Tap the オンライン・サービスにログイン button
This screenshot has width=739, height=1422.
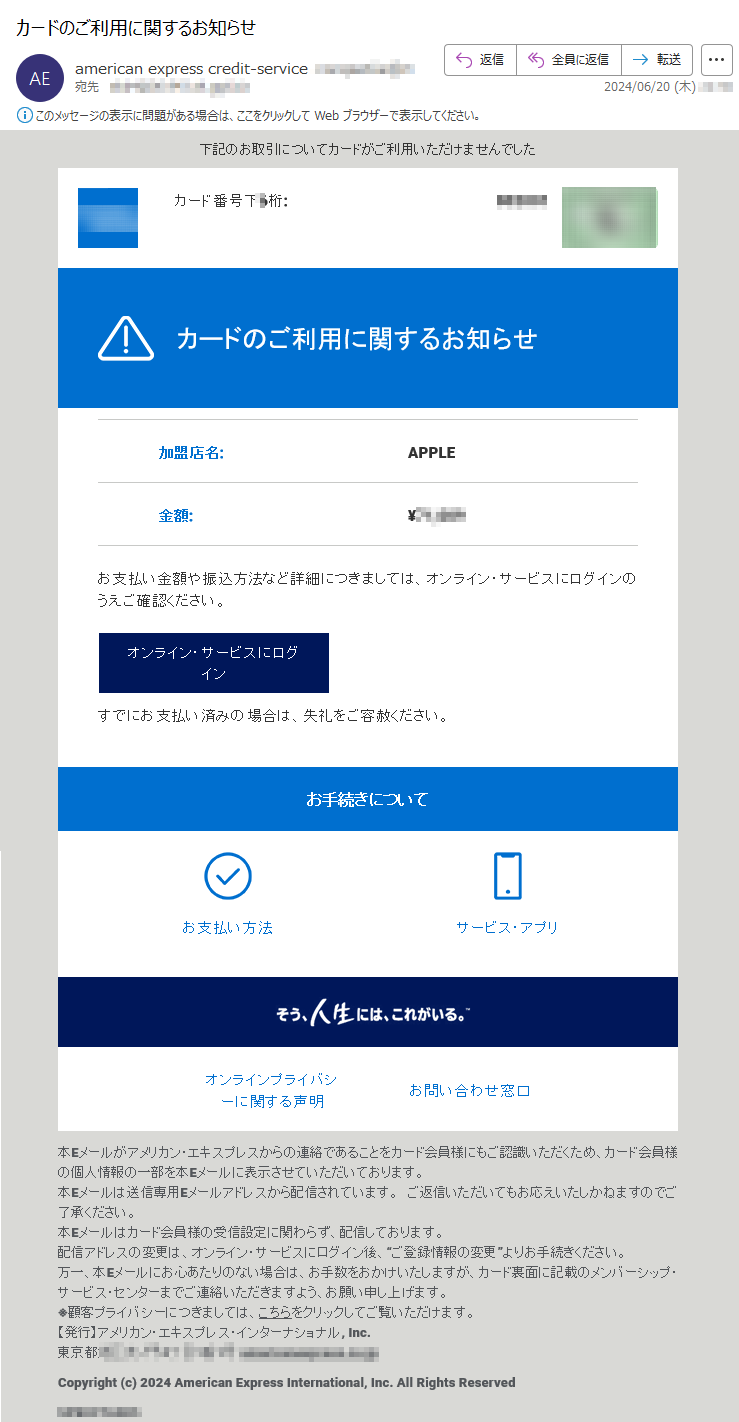point(213,663)
